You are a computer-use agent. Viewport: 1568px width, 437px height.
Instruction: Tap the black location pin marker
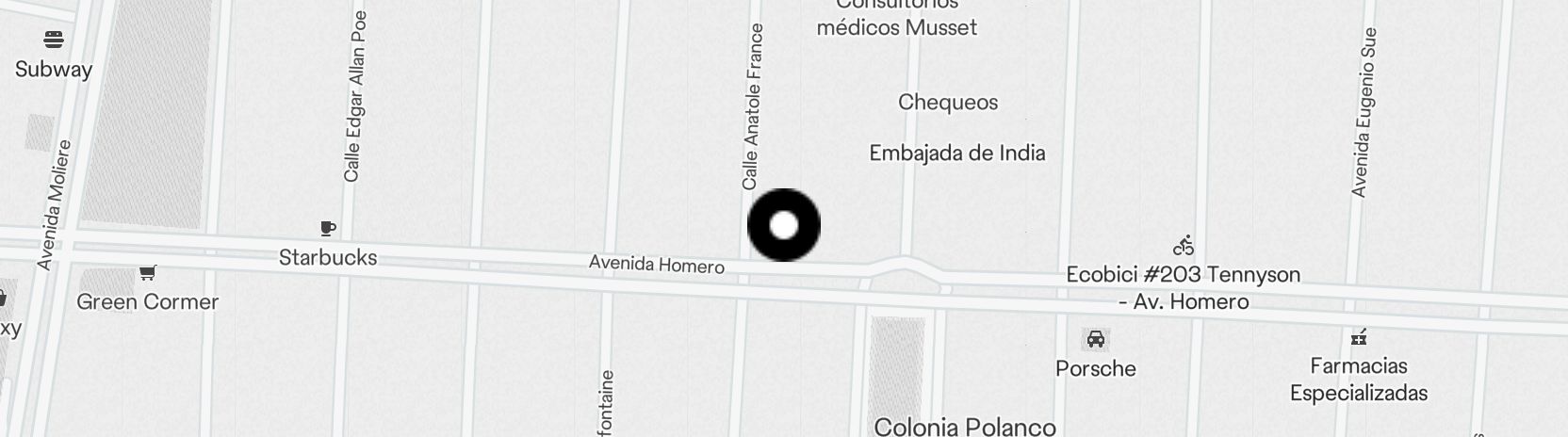(783, 225)
